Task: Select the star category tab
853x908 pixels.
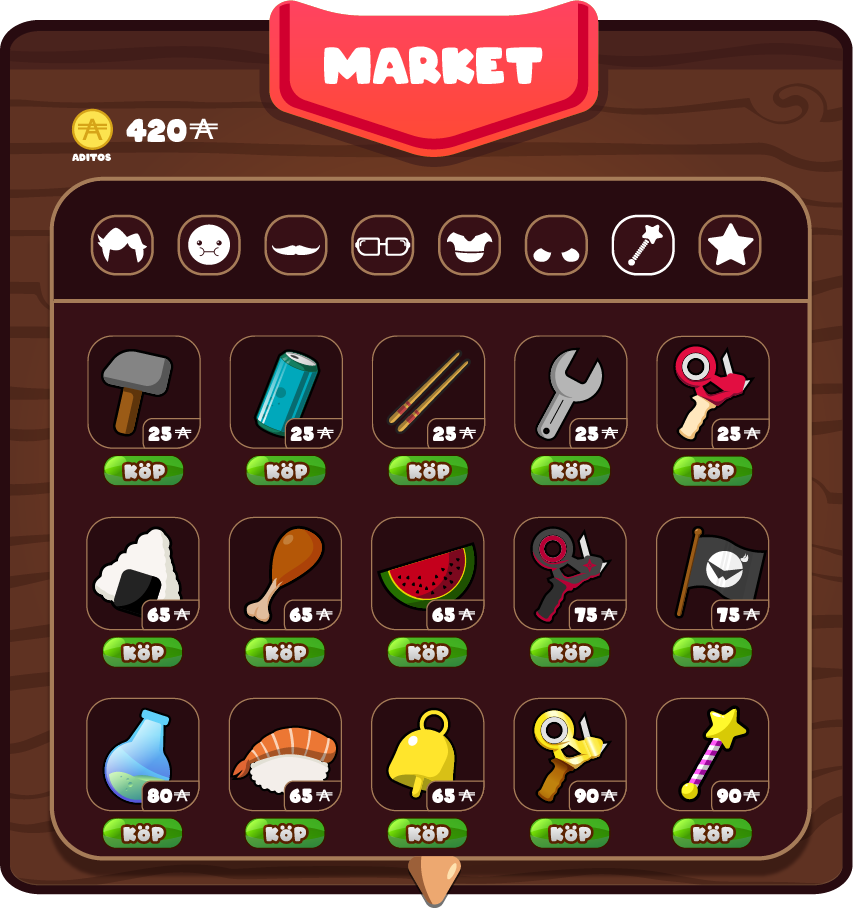Action: [730, 245]
